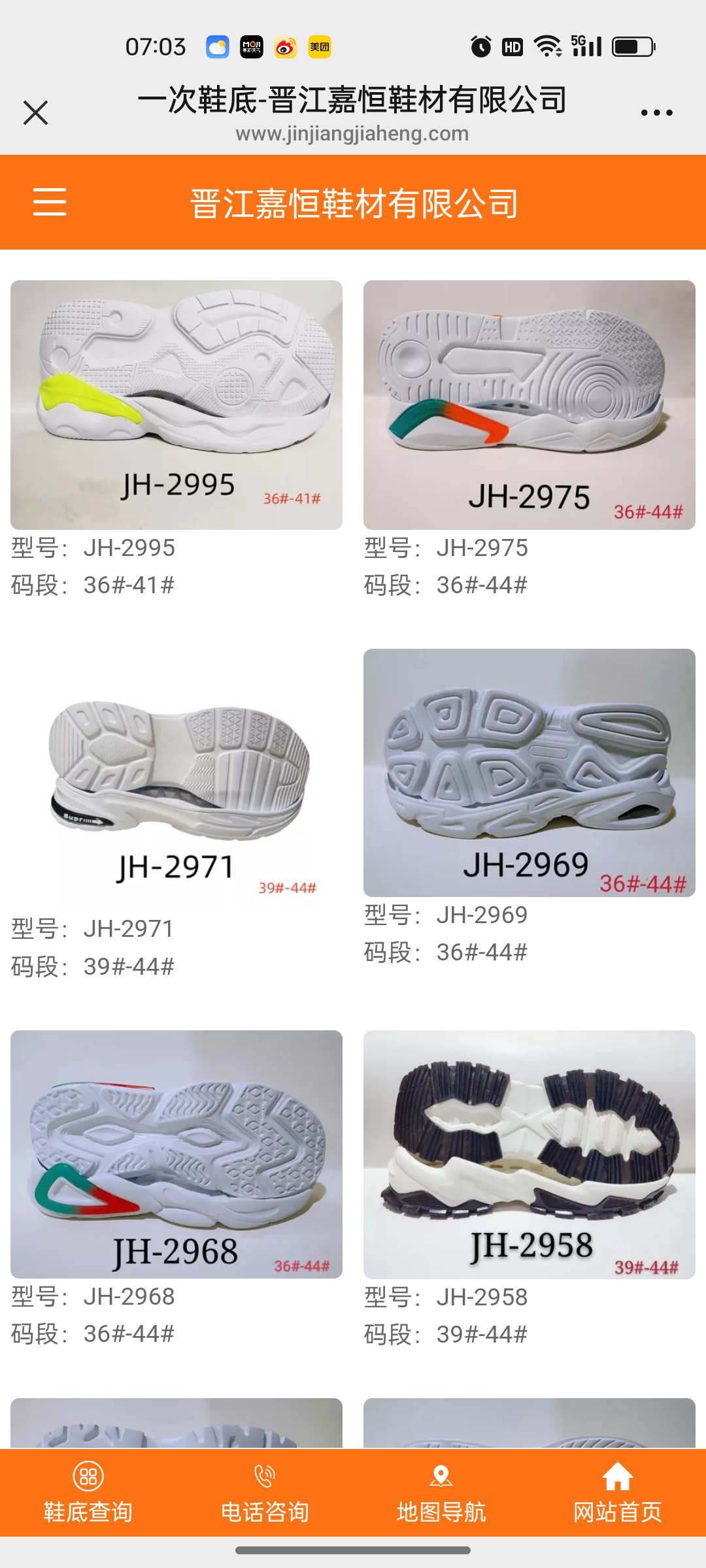View the JH-2975 sole details

(529, 405)
